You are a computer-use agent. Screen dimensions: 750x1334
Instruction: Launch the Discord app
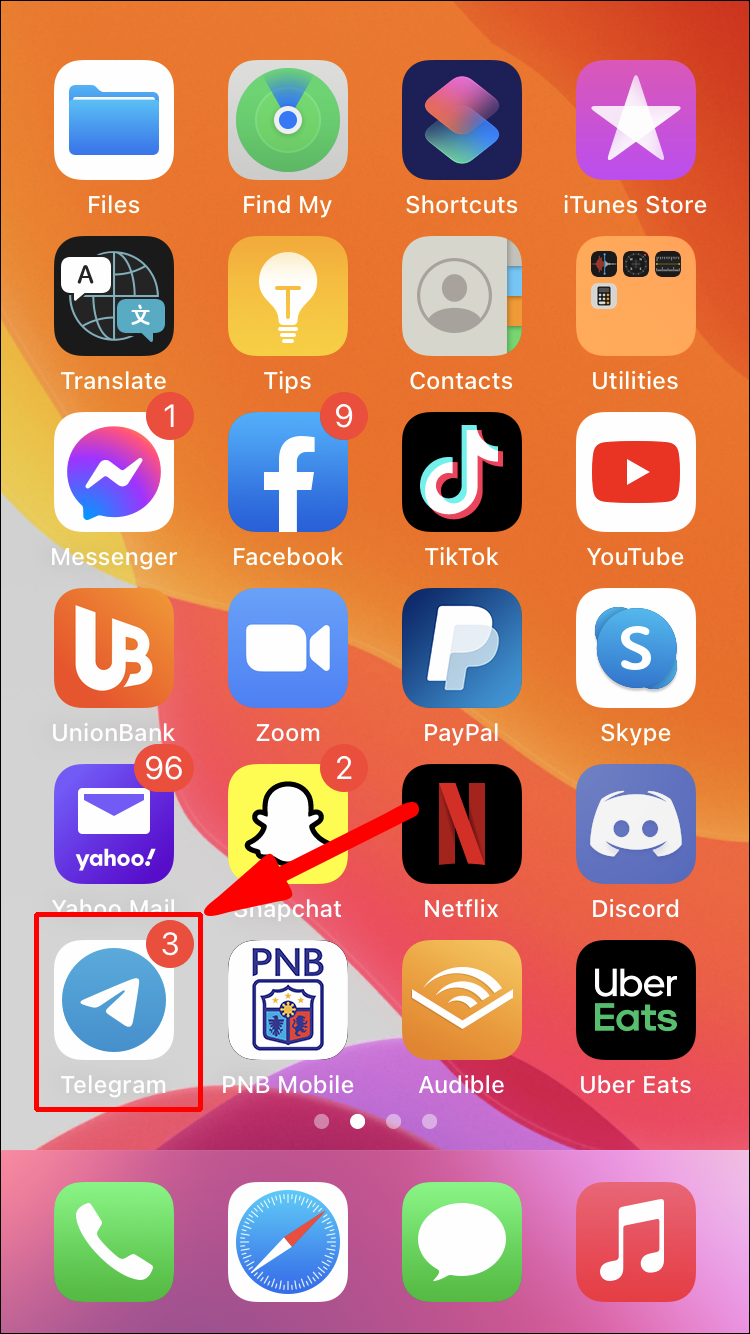636,824
